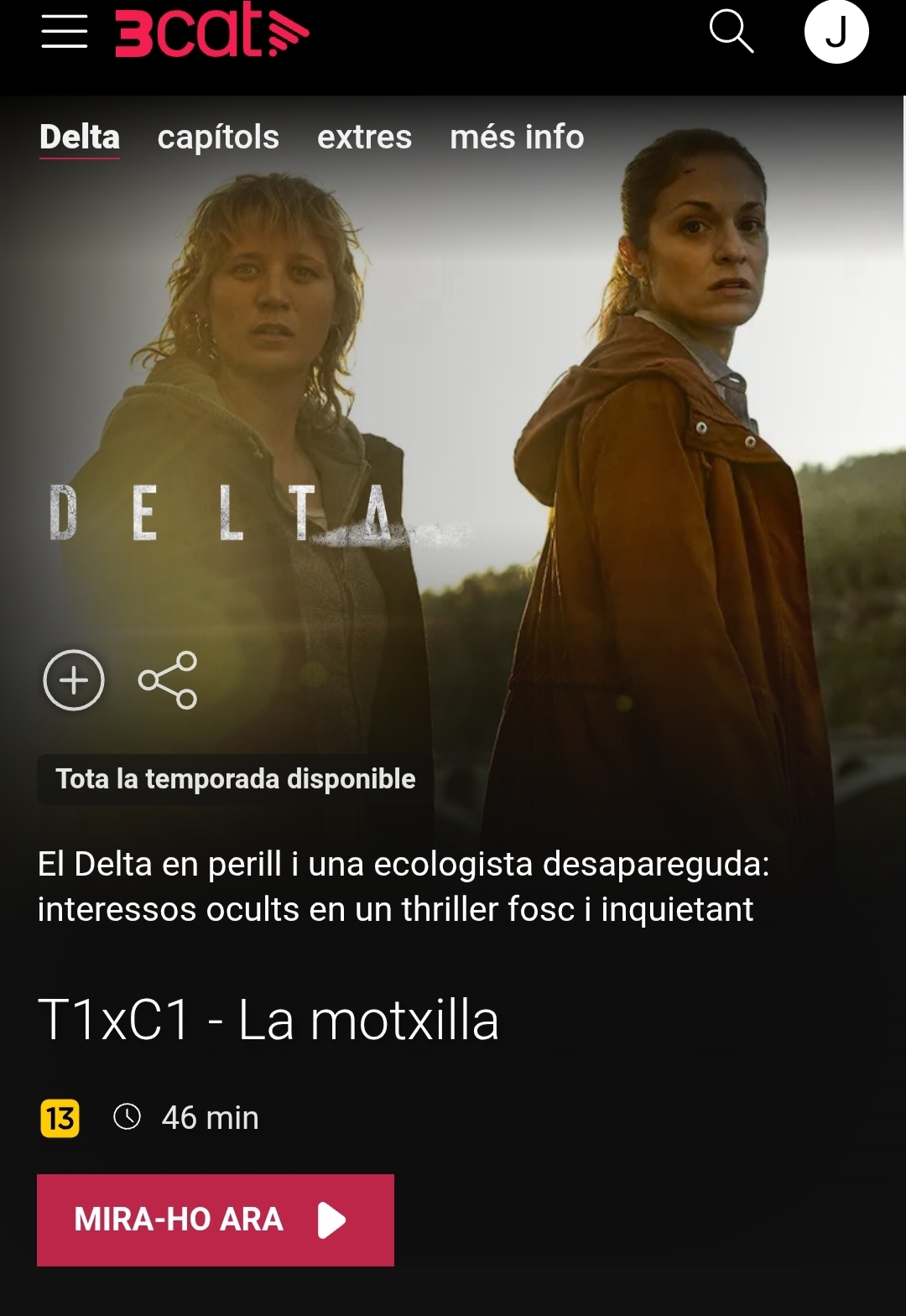Select the Delta tab

coord(80,137)
